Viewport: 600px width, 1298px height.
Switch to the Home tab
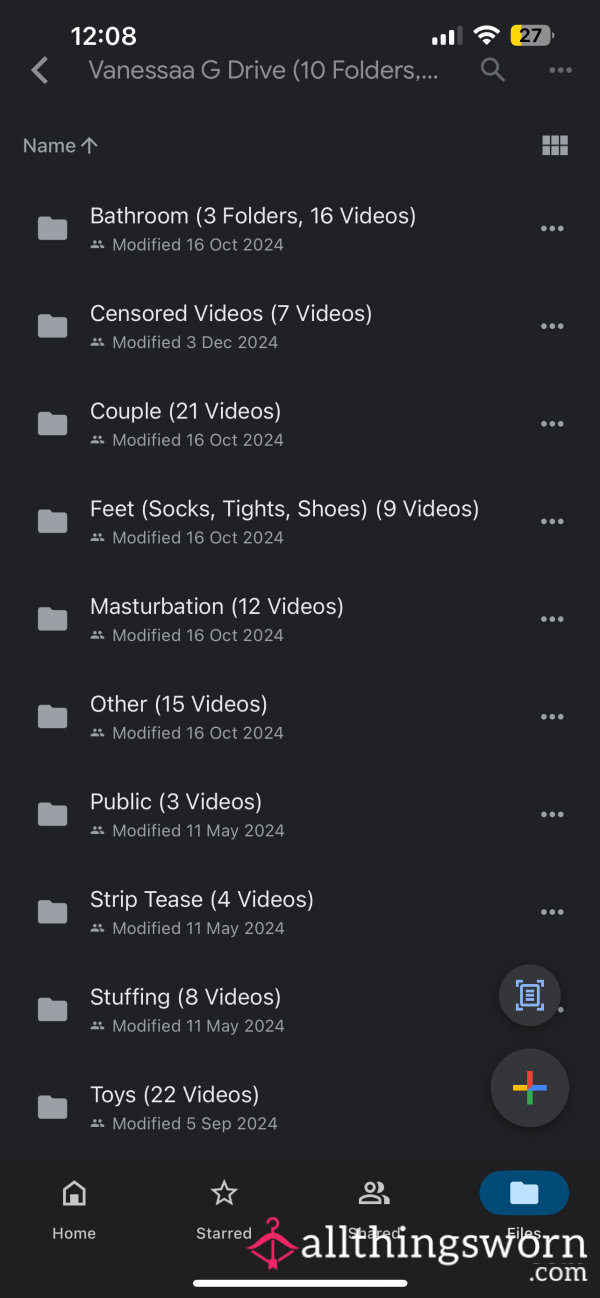(x=74, y=1209)
